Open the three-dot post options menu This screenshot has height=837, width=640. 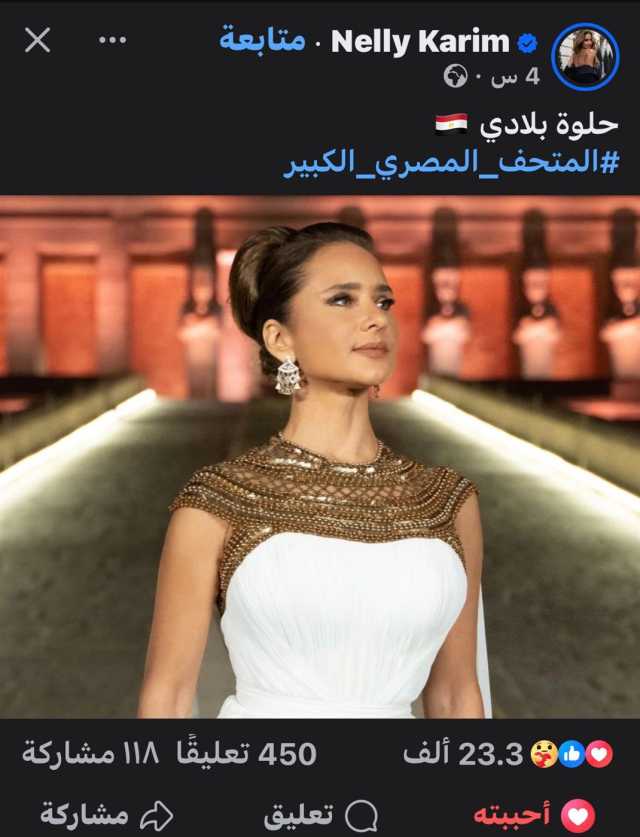(x=113, y=41)
